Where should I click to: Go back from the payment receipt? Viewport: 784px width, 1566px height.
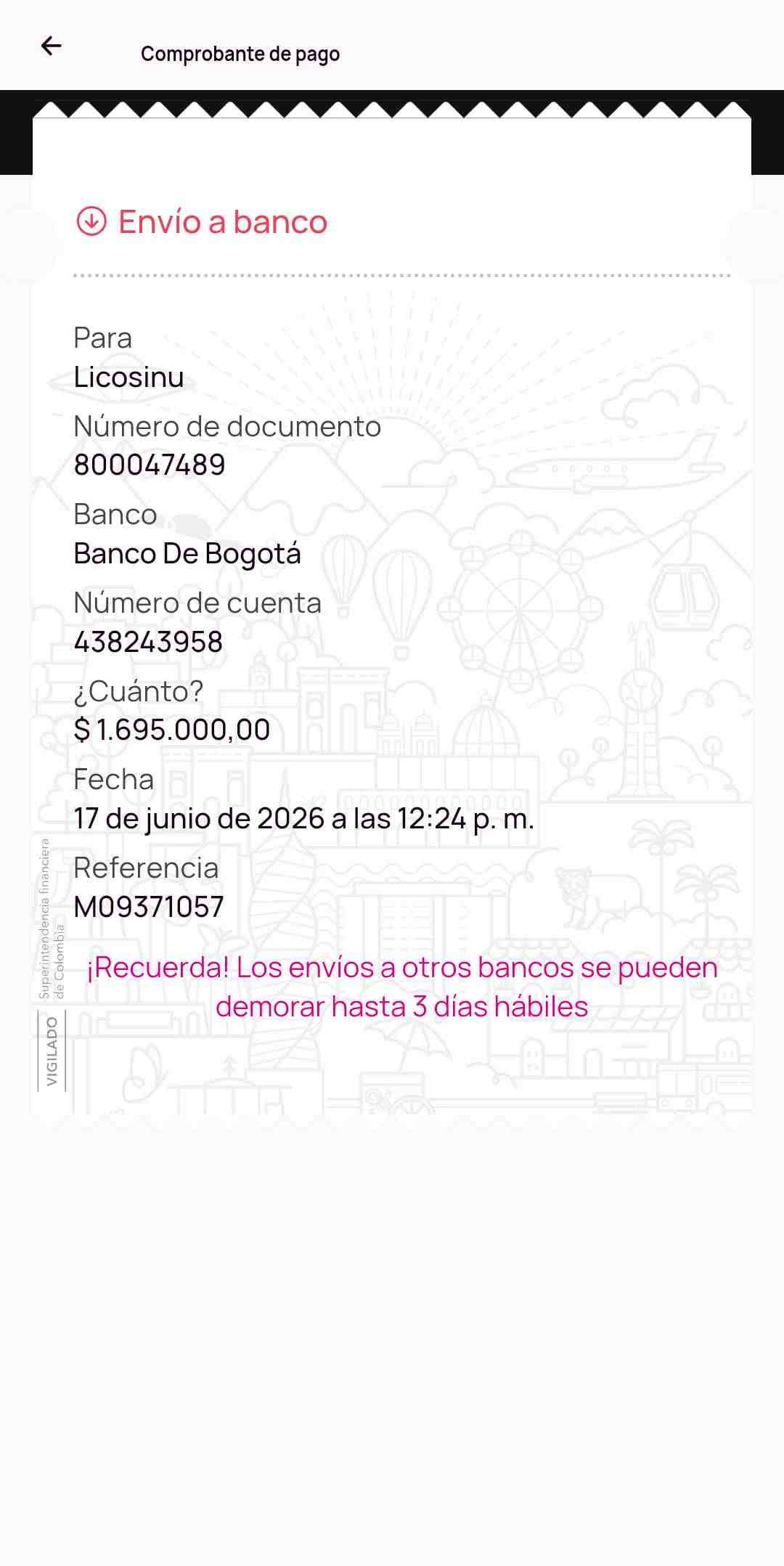click(51, 46)
